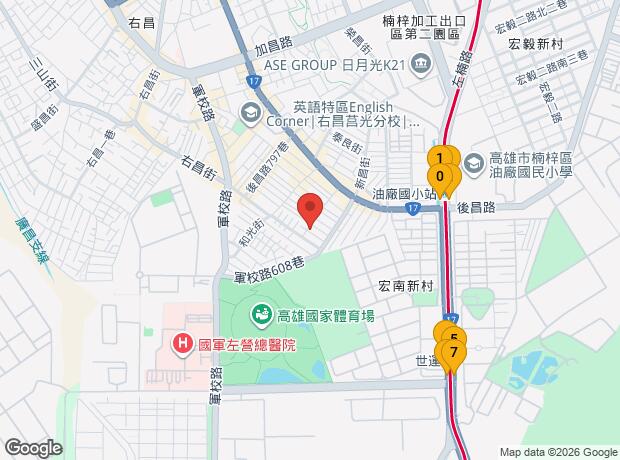Open the English Corner school marker

pos(250,114)
